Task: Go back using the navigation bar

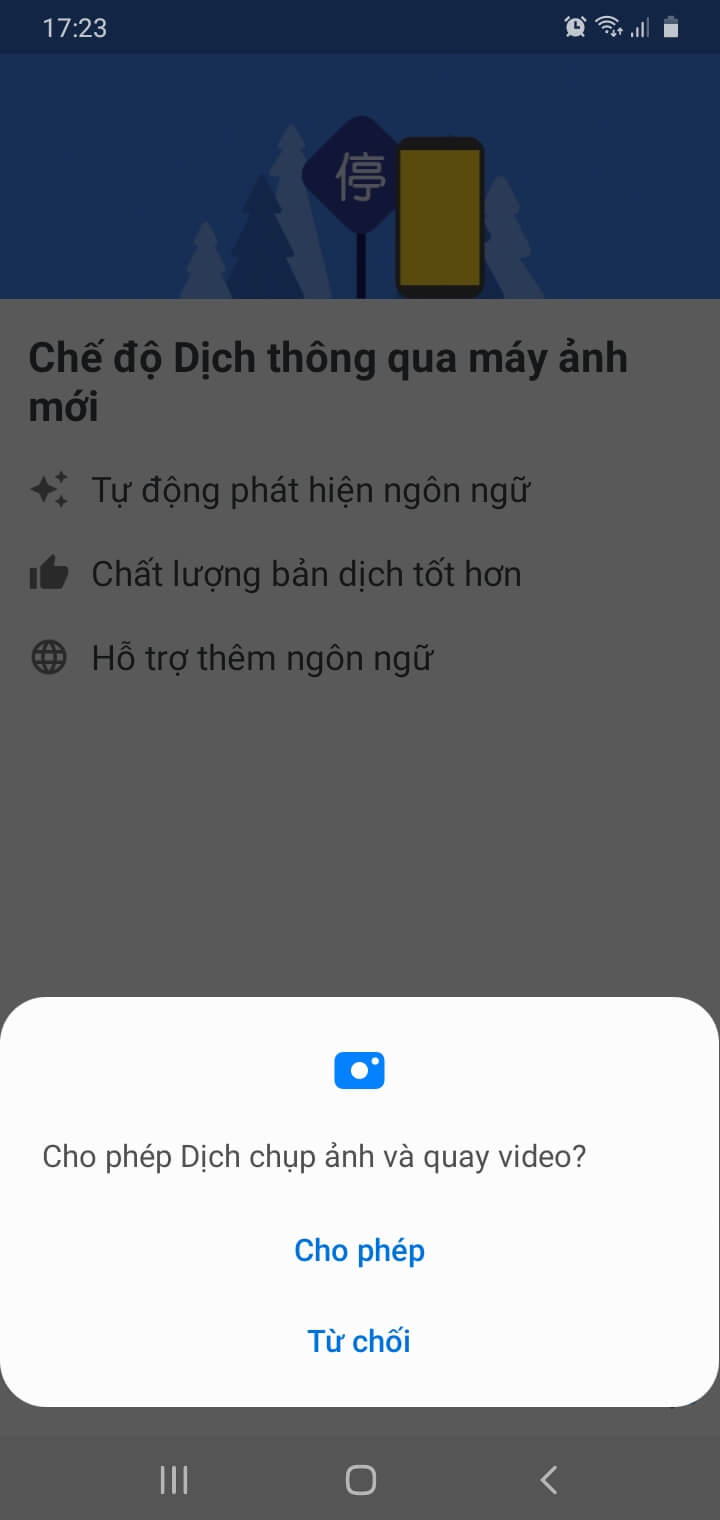Action: coord(548,1479)
